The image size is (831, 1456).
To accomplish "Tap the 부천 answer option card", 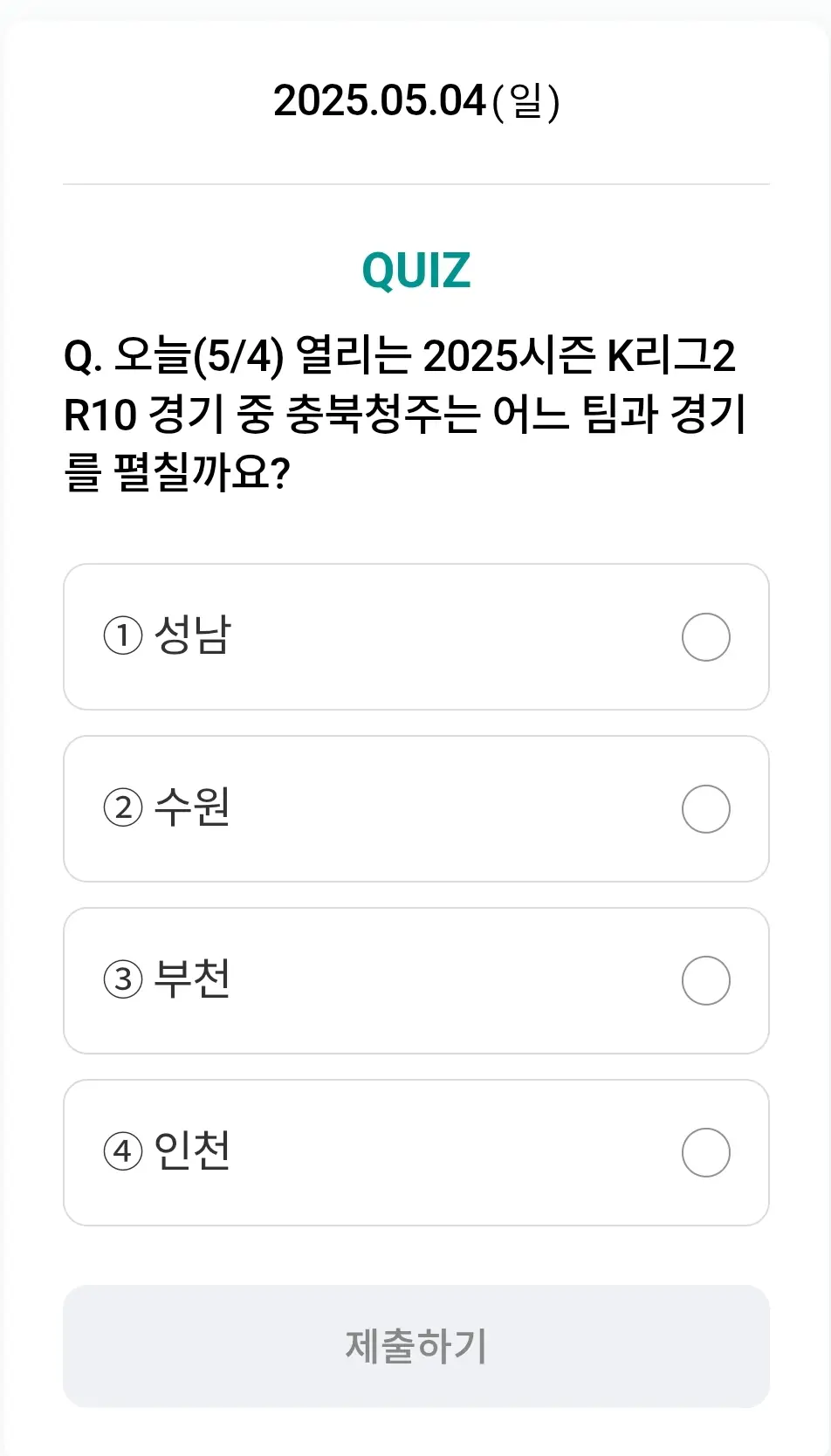I will 415,980.
